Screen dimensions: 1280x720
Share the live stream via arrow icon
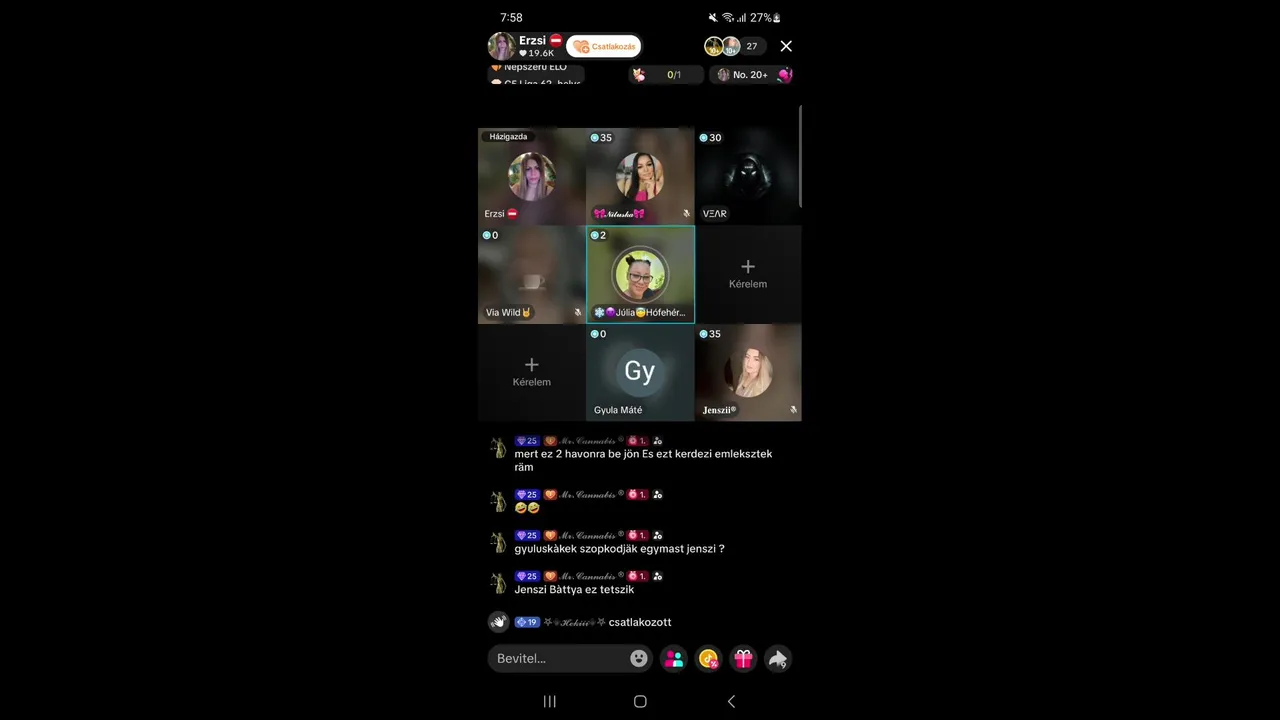pyautogui.click(x=777, y=658)
